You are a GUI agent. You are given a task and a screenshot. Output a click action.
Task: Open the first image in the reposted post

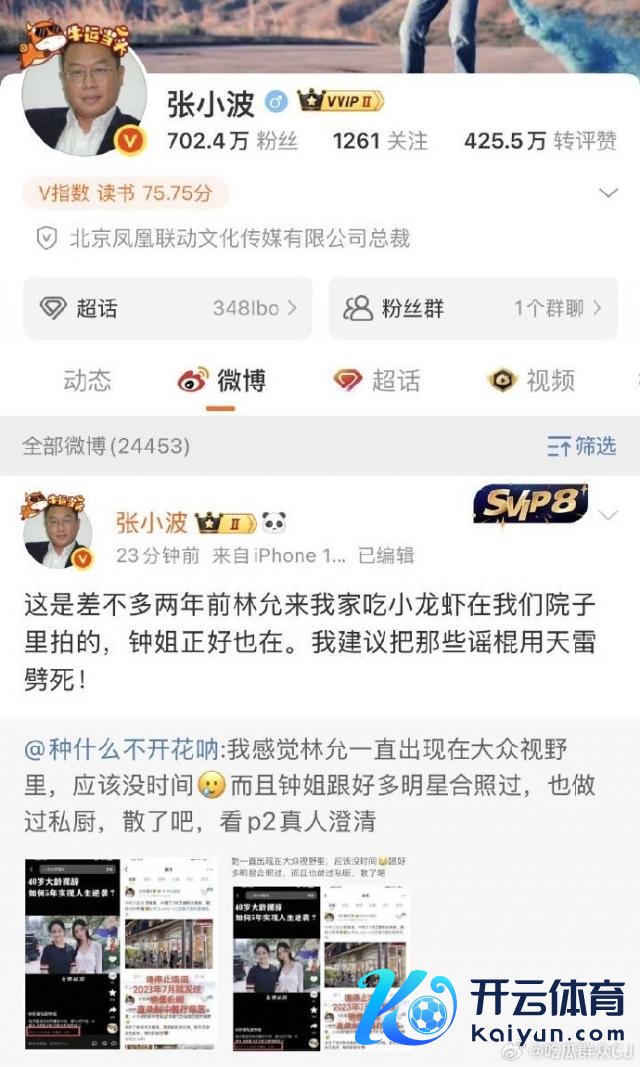[72, 954]
